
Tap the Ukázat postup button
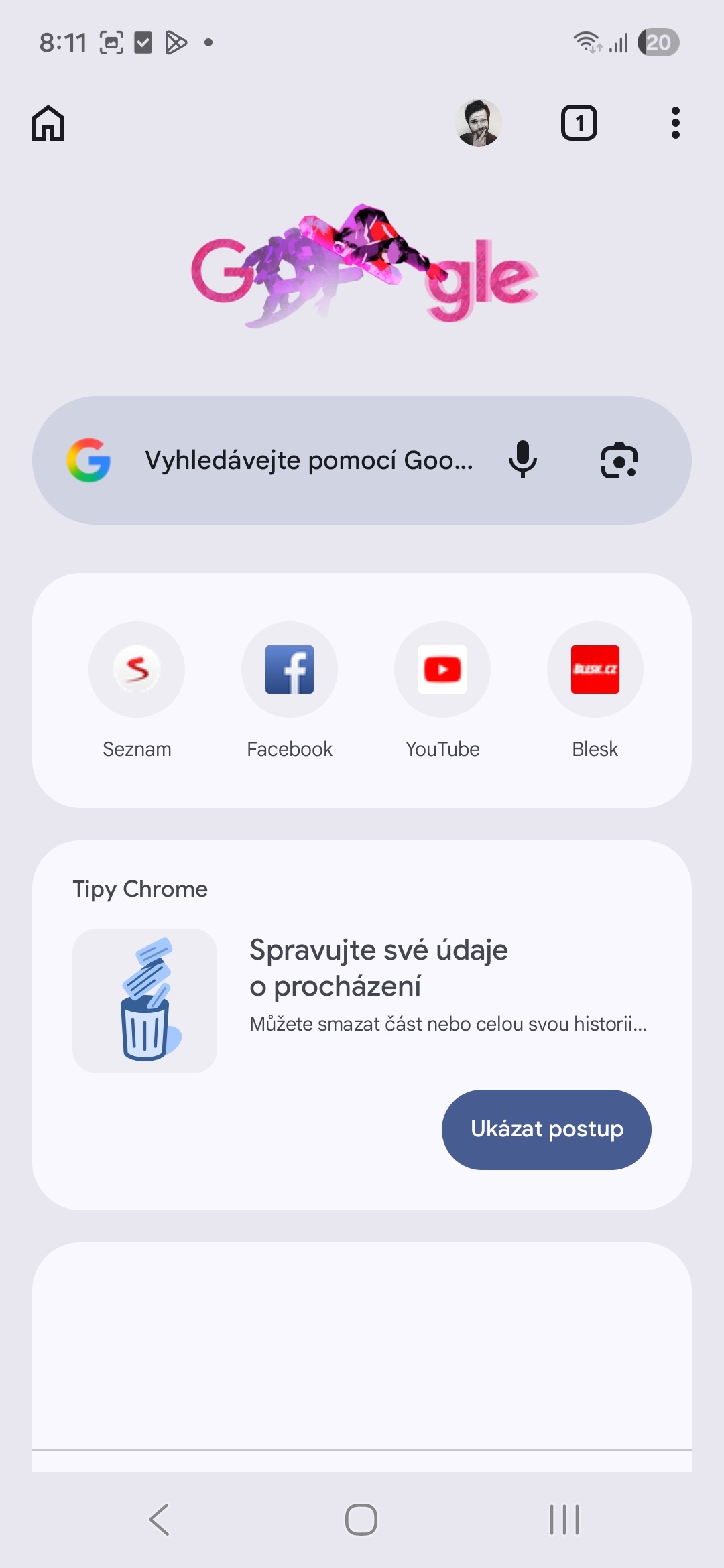(546, 1130)
